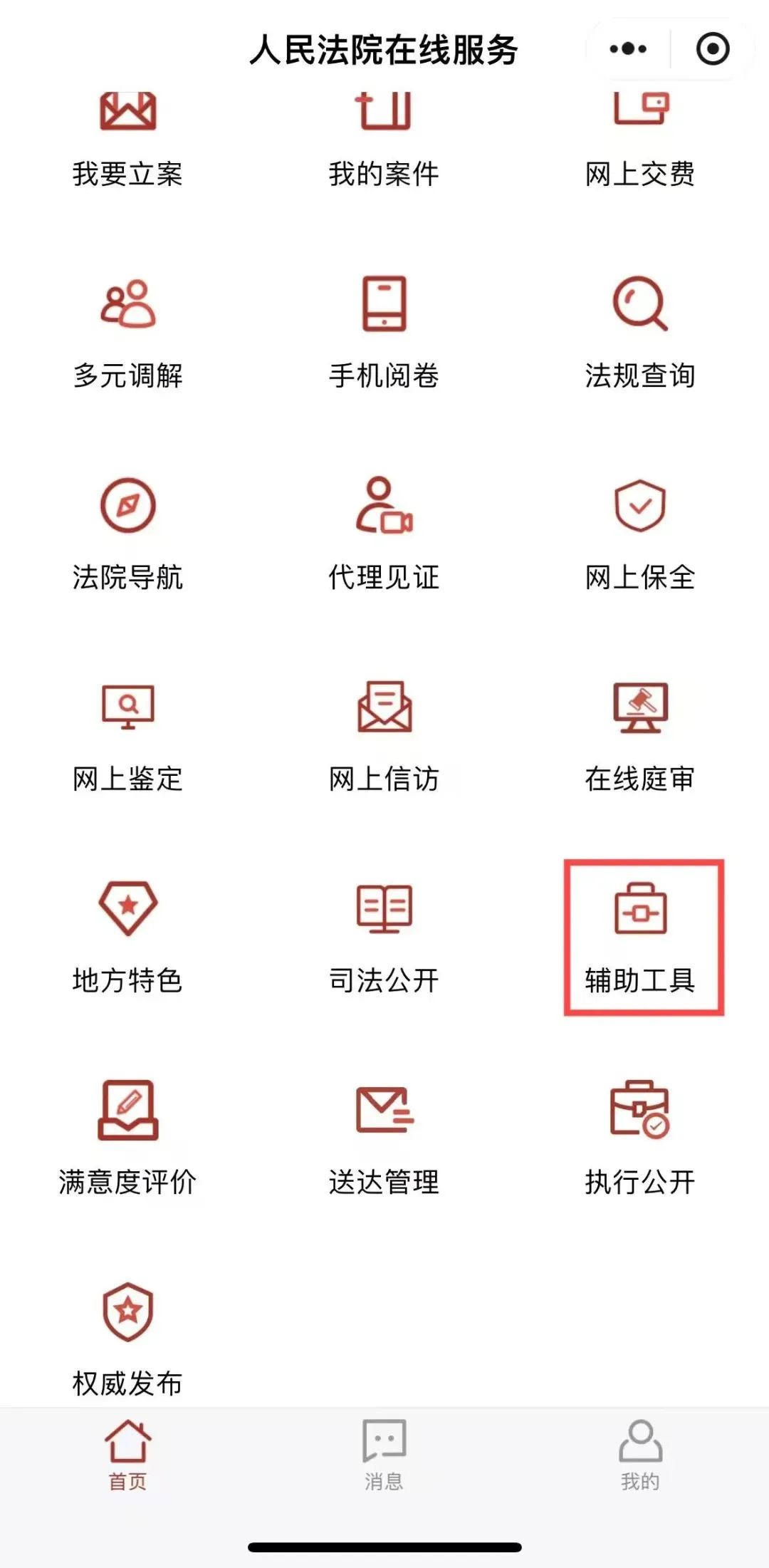Open 法院导航 navigation

[128, 533]
